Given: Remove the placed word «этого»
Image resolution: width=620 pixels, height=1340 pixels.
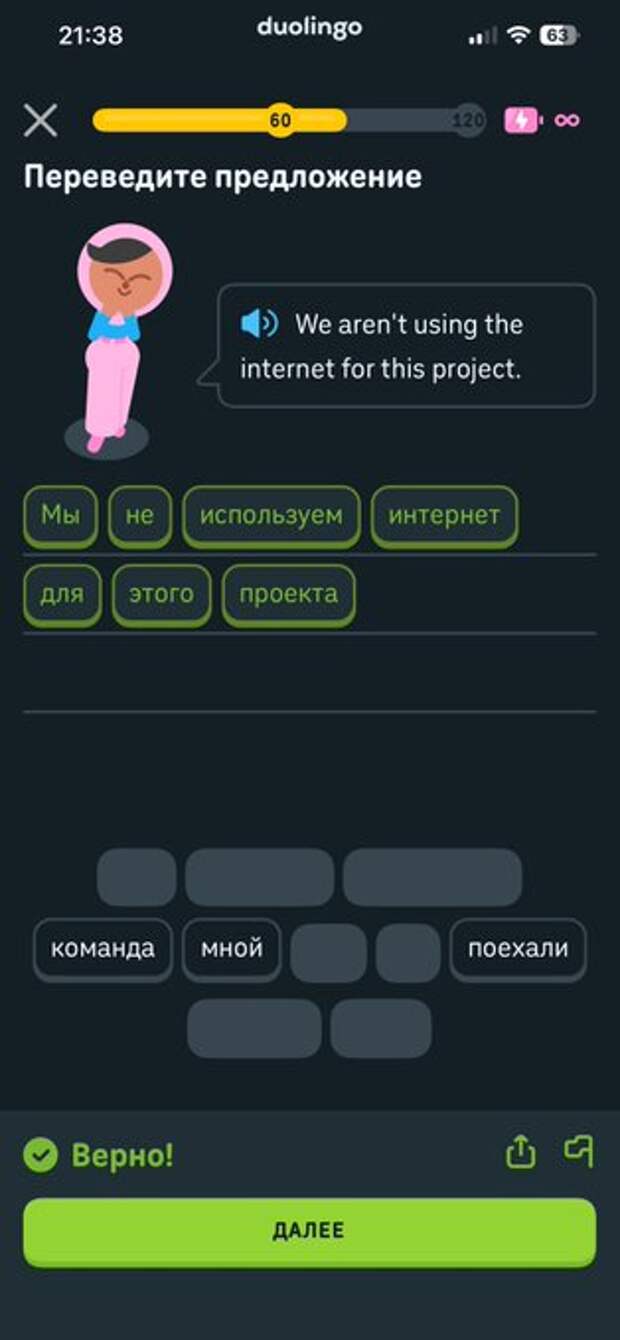Looking at the screenshot, I should (x=161, y=594).
